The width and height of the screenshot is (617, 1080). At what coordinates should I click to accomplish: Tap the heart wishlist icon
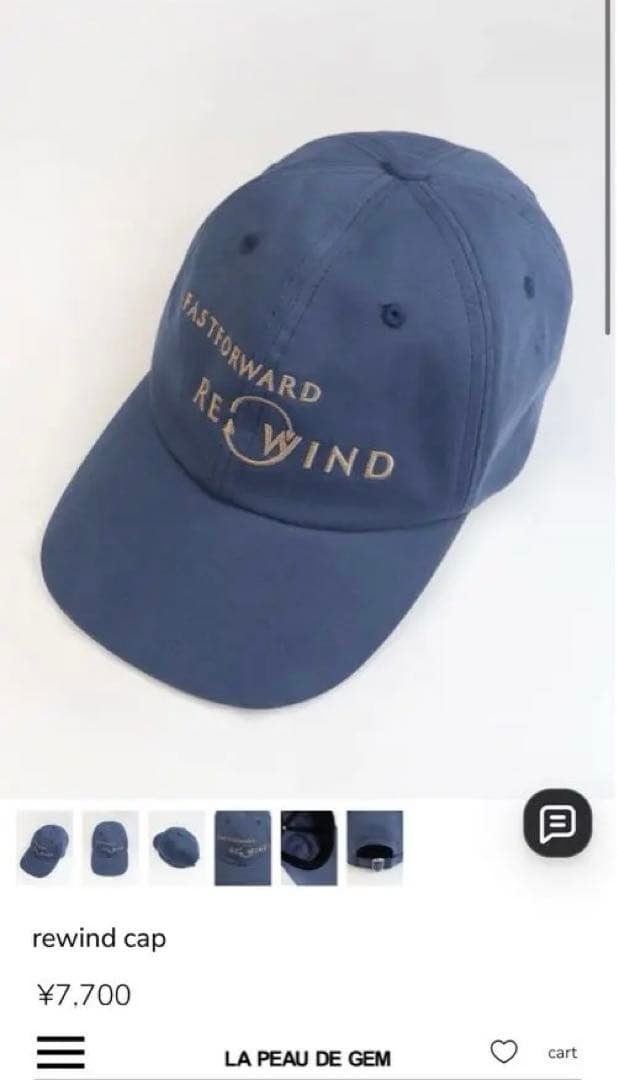[504, 1052]
